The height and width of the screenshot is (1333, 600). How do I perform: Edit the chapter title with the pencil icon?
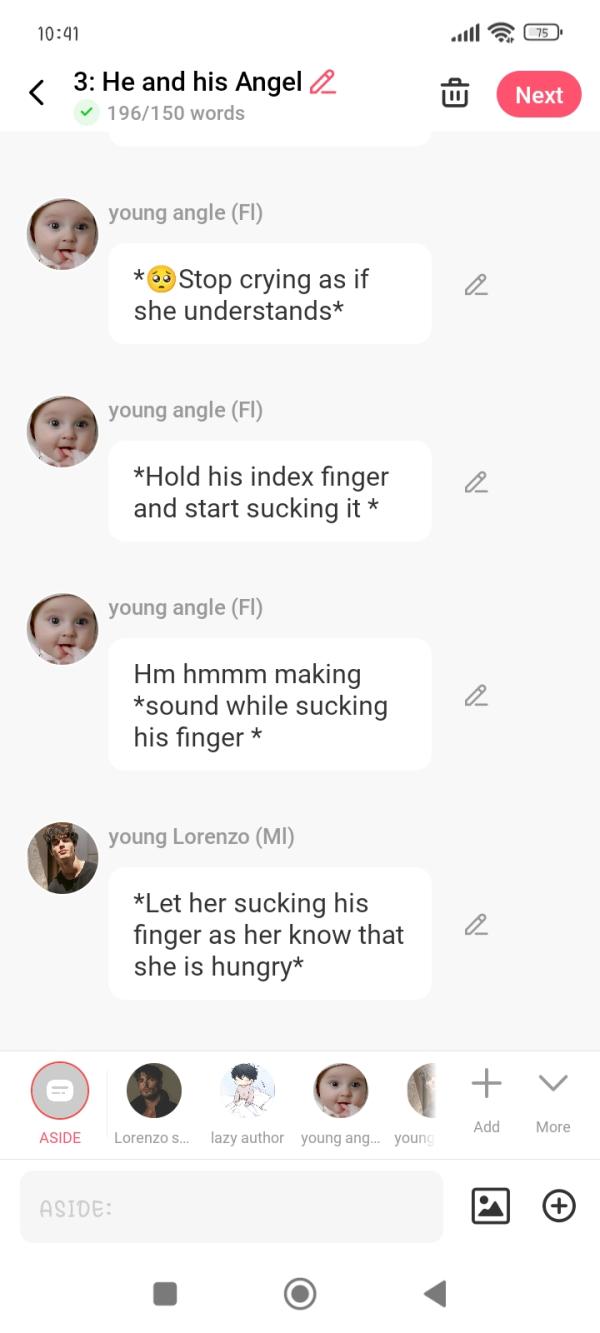point(322,82)
